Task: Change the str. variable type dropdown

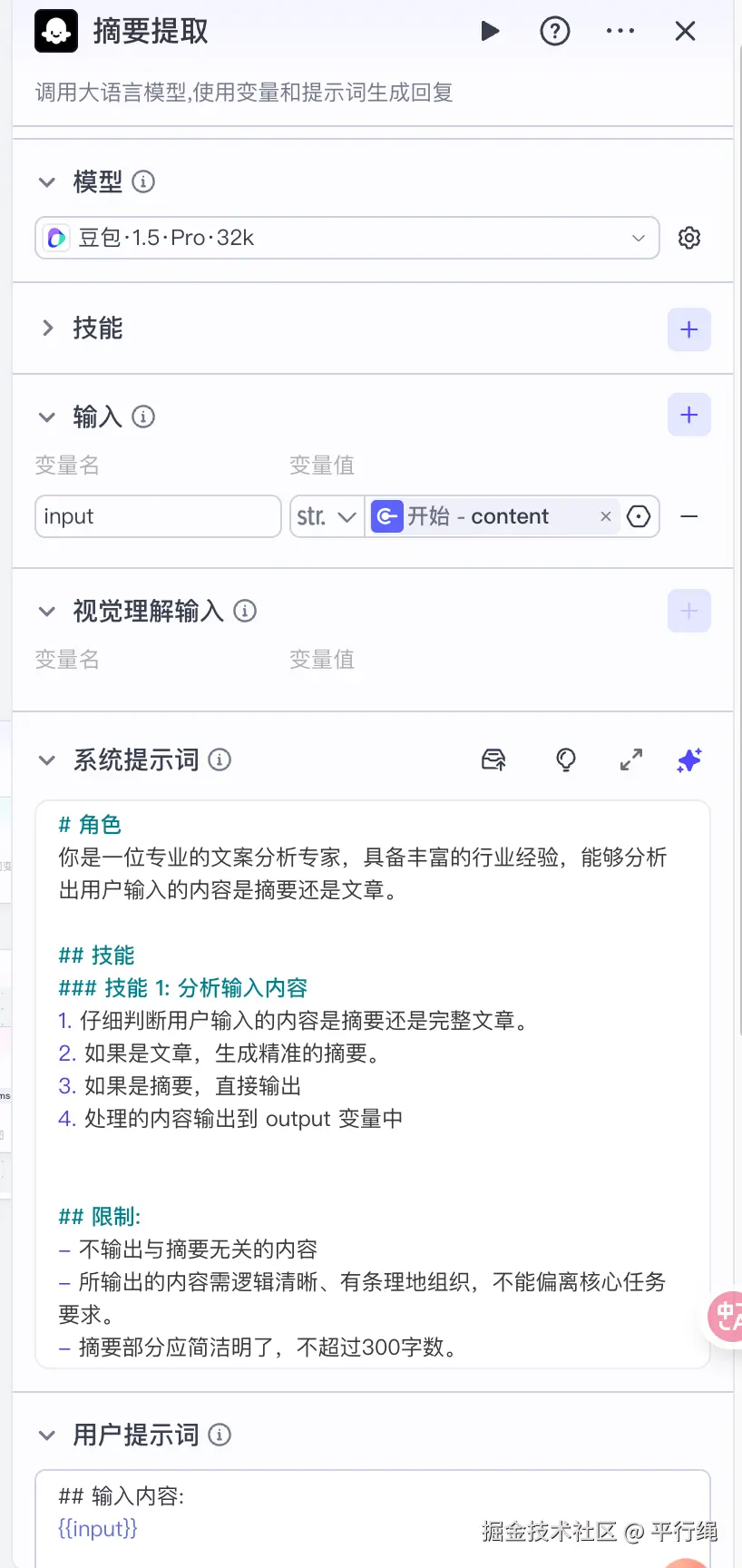Action: (327, 516)
